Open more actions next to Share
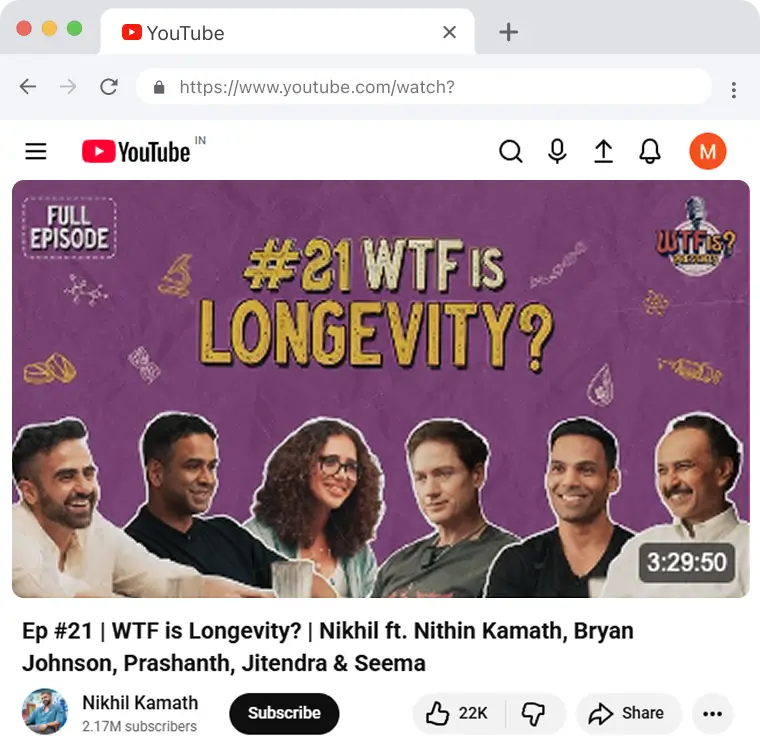This screenshot has width=760, height=756. [x=712, y=713]
